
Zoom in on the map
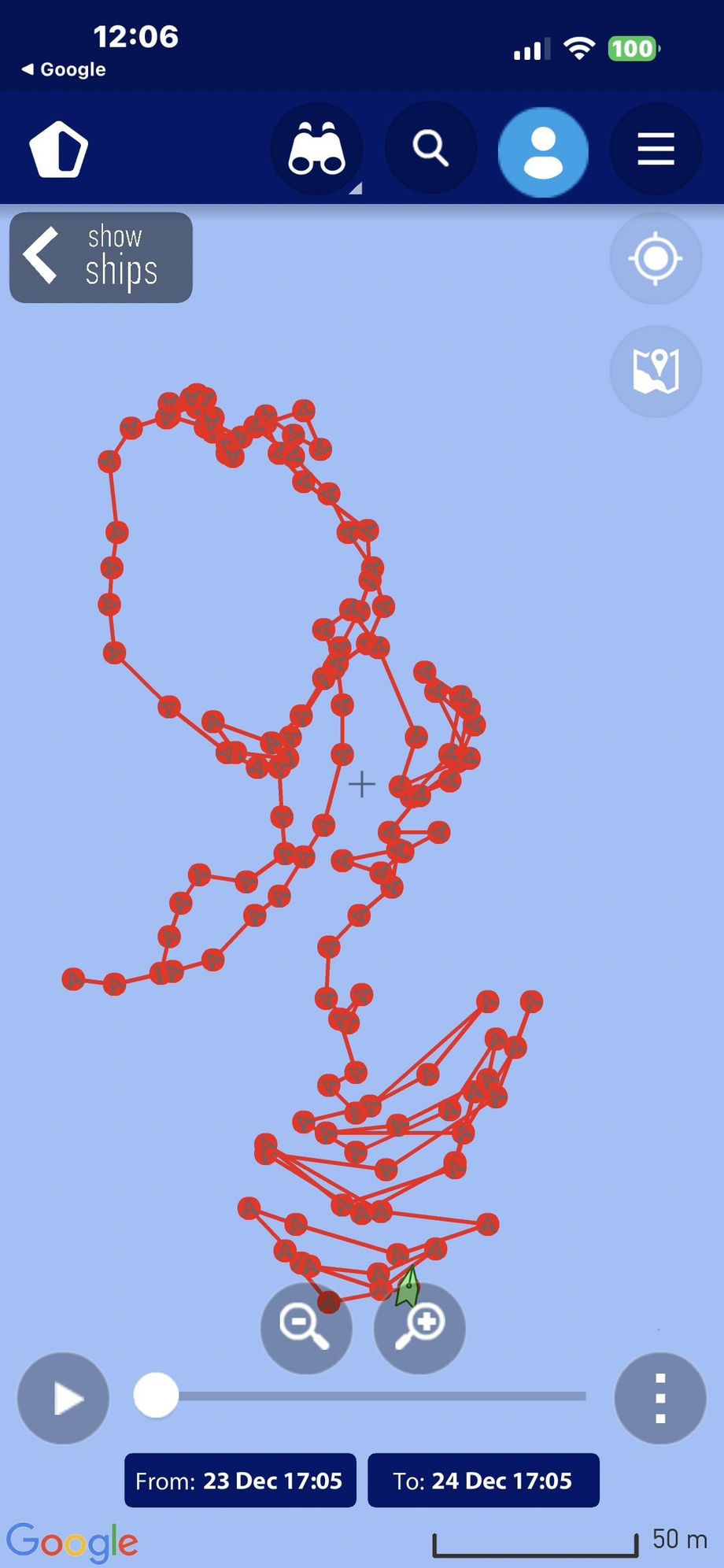point(419,1328)
